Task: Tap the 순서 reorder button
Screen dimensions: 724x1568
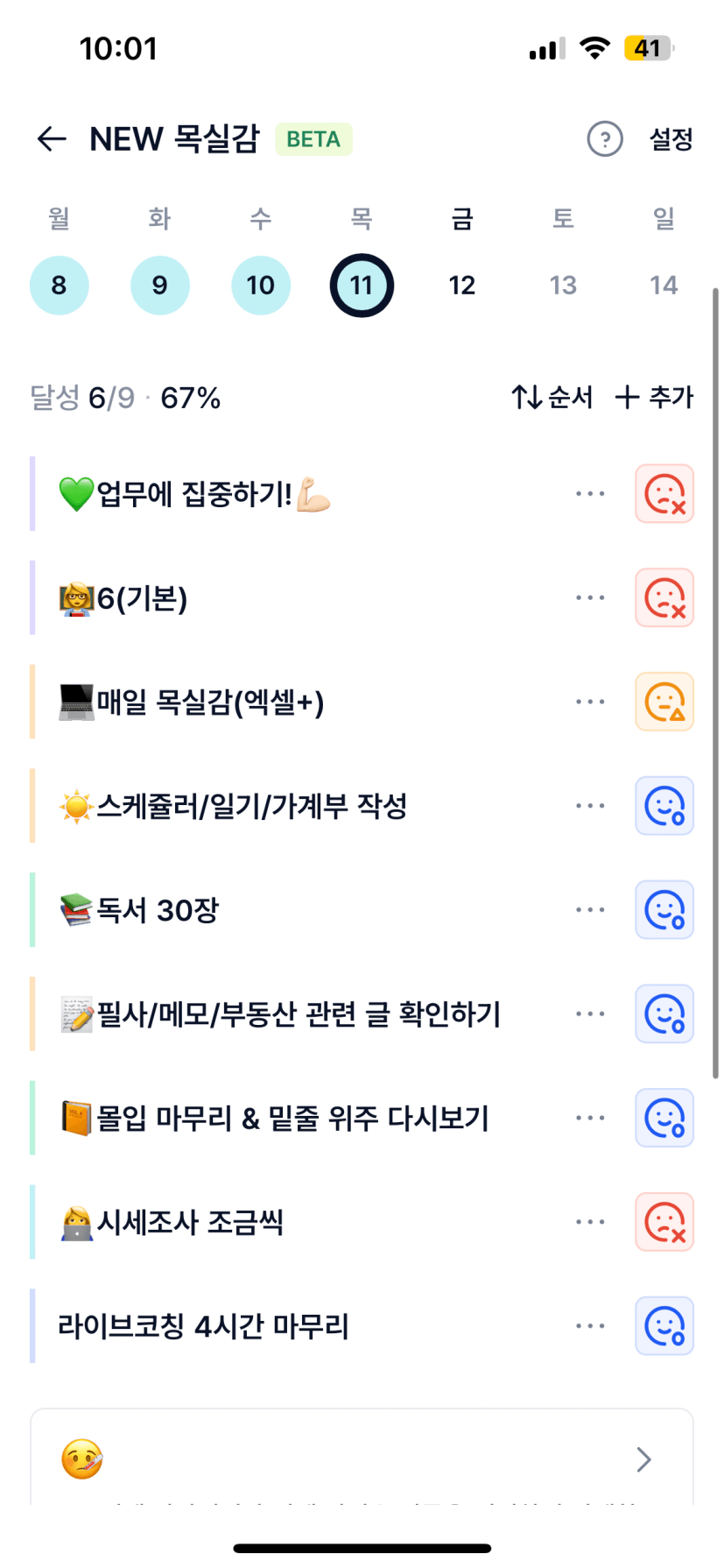Action: 552,398
